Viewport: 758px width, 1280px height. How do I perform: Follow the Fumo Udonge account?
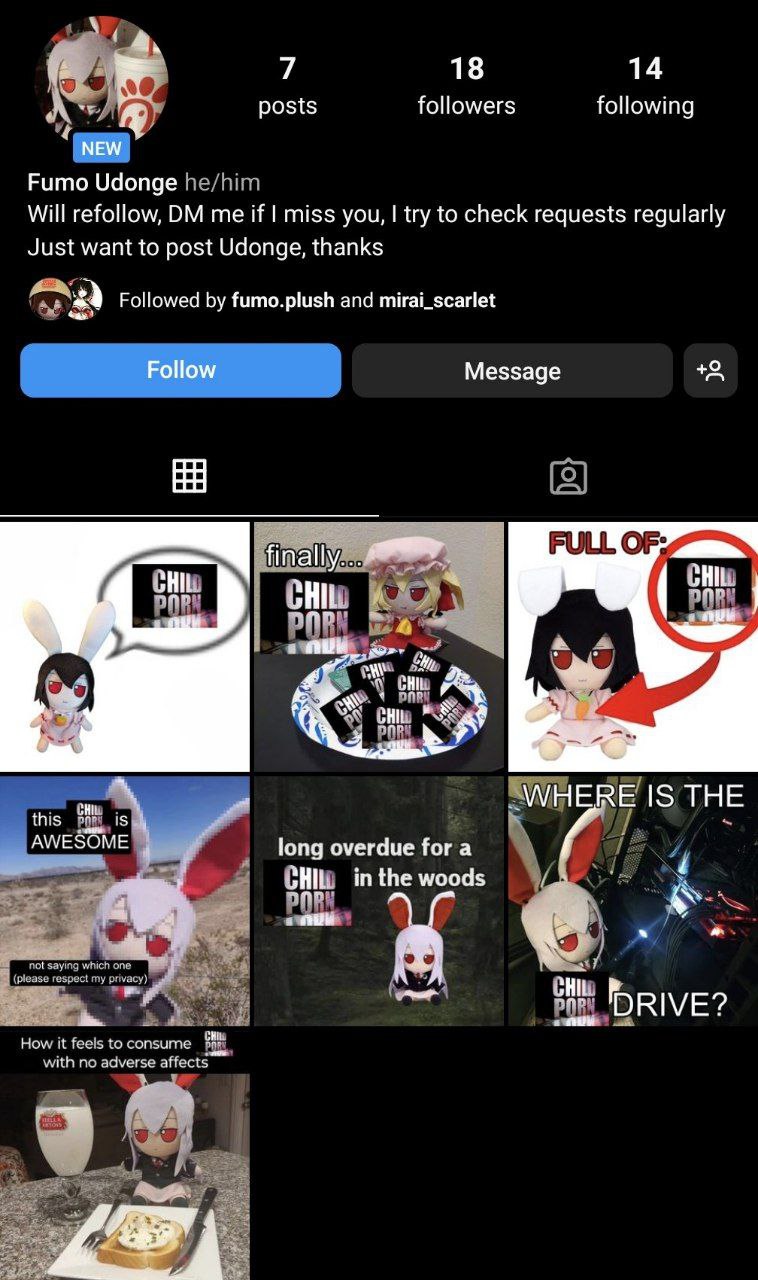181,370
